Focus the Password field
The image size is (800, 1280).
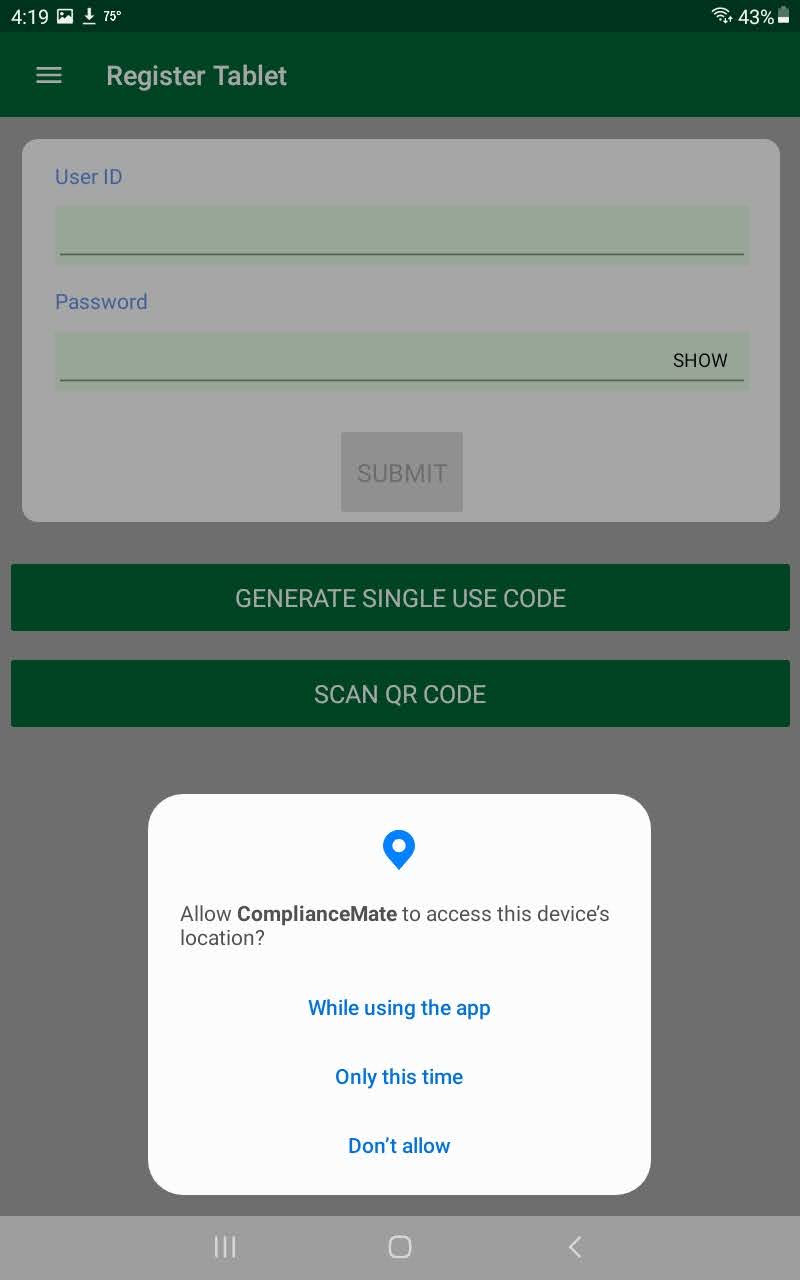tap(360, 359)
